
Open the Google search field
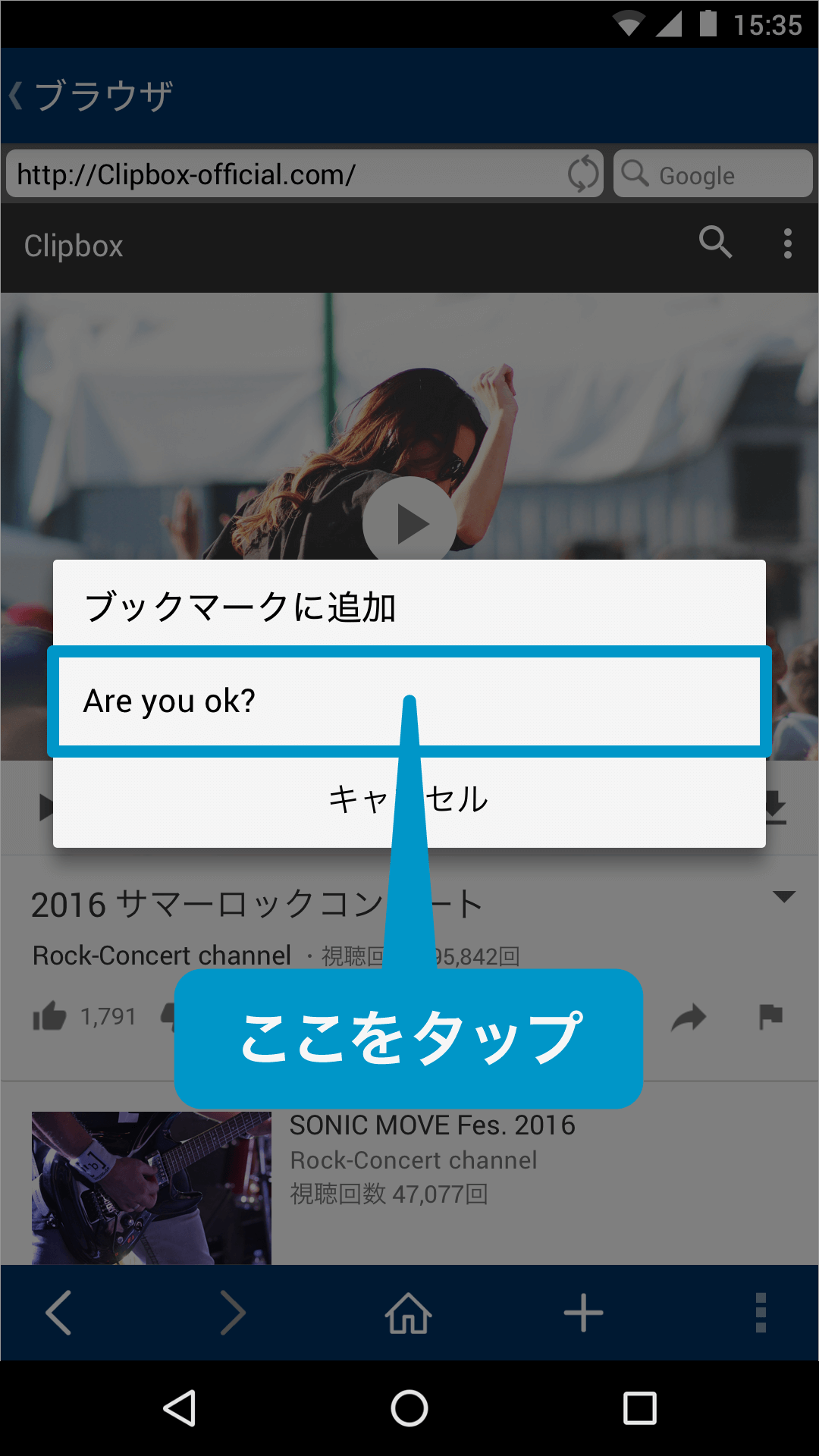point(713,174)
